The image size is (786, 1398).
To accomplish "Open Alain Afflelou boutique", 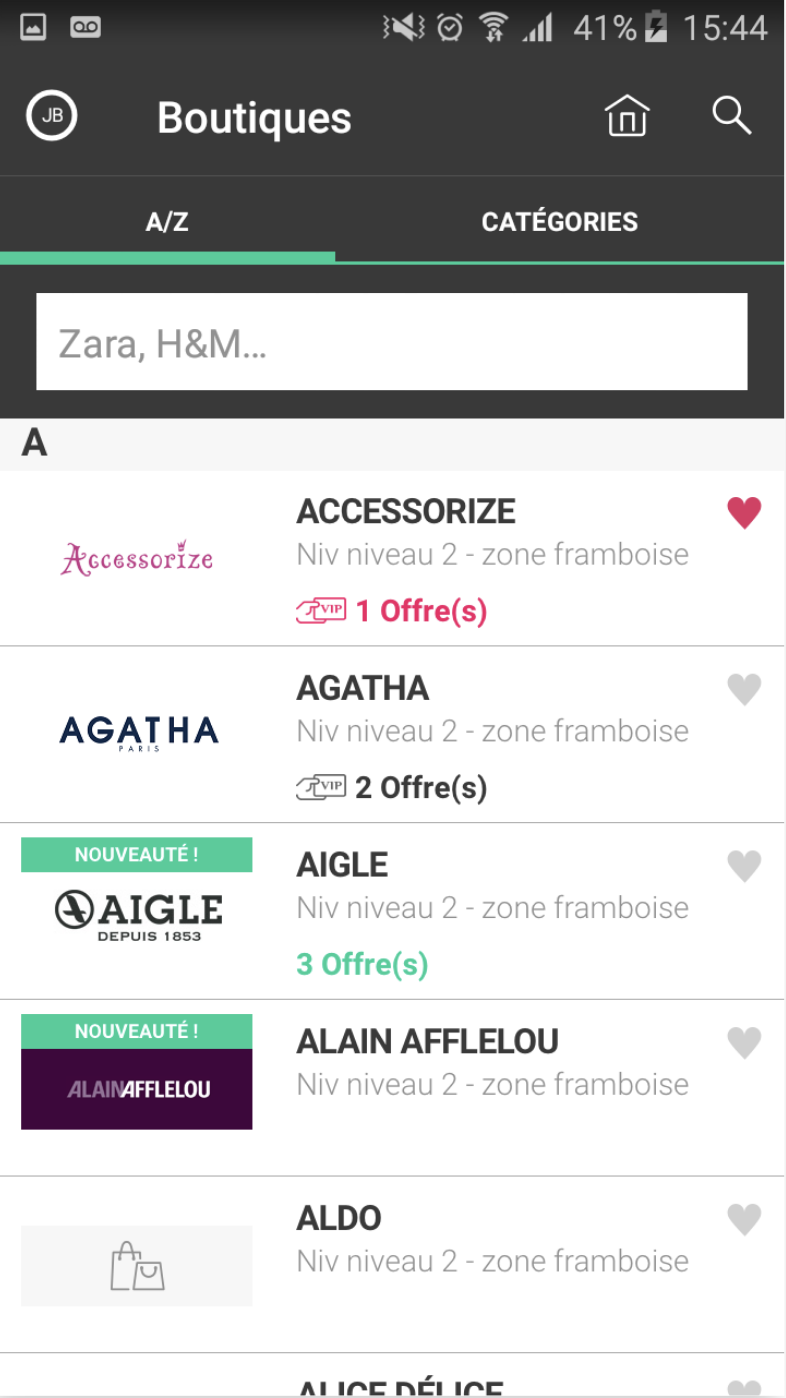I will [392, 1088].
